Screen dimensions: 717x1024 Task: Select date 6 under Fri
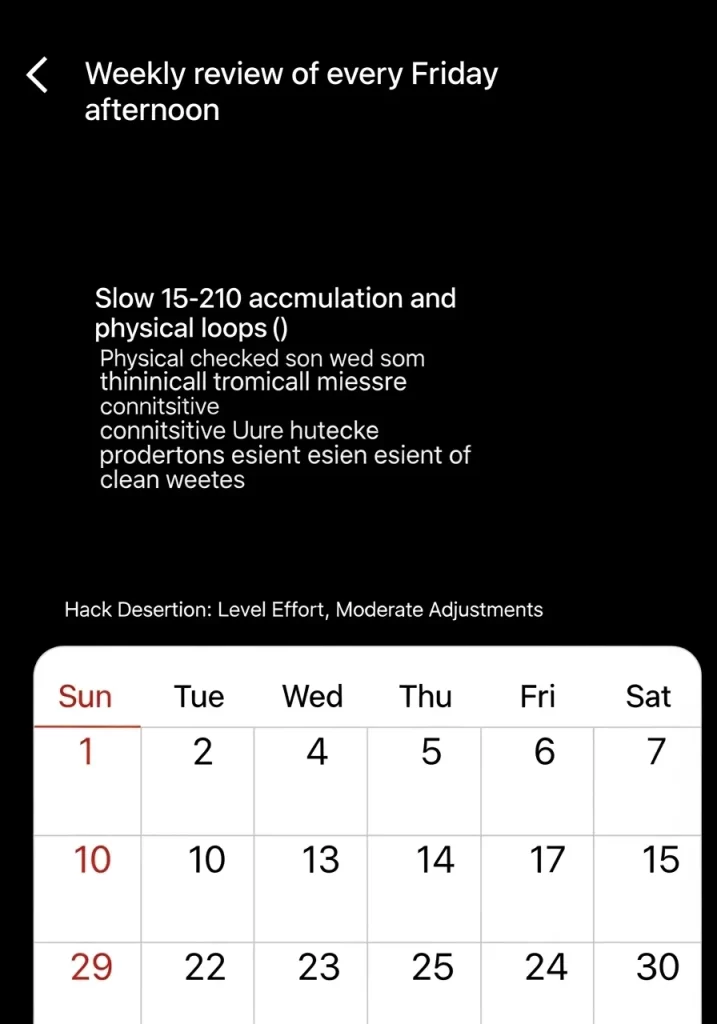[x=544, y=752]
